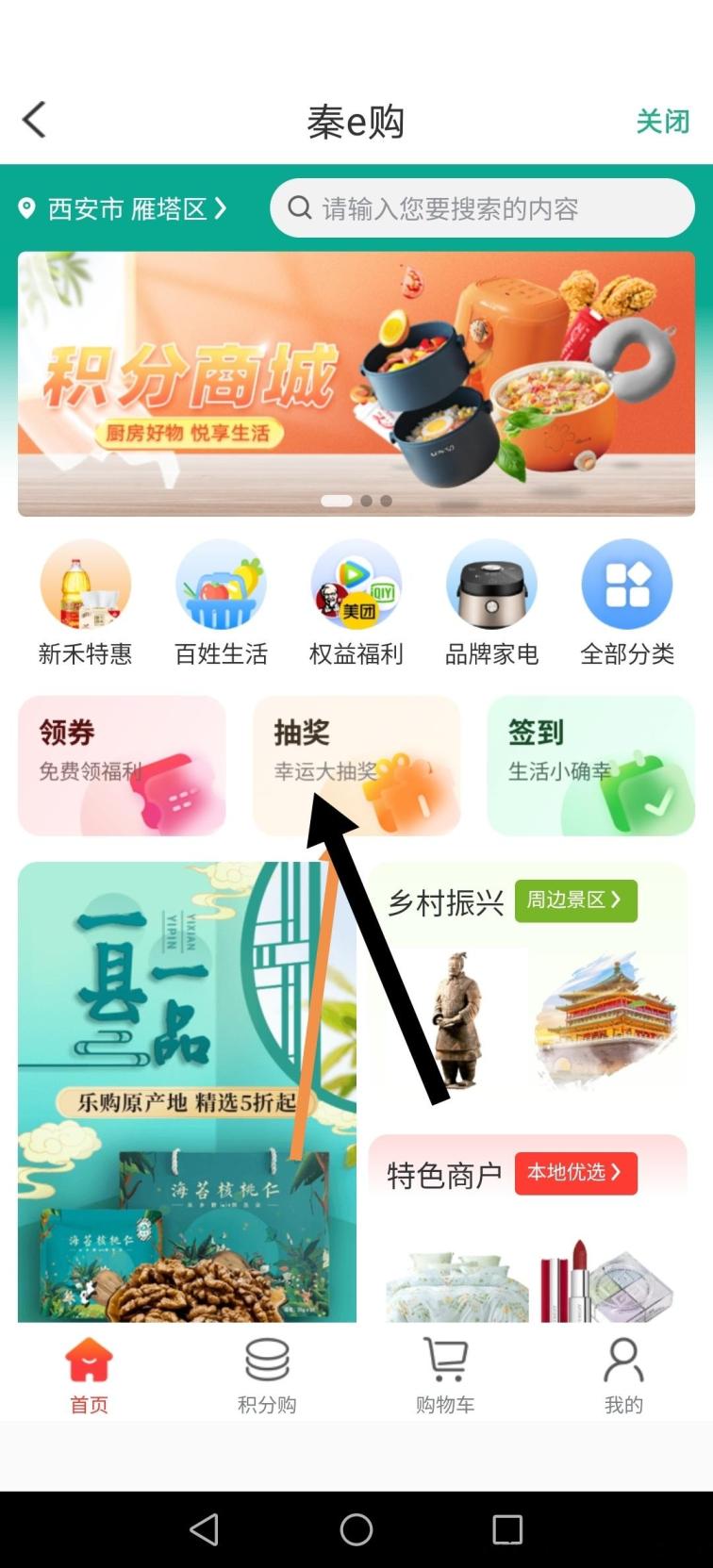
Task: Switch to the 积分购 tab
Action: pos(267,1376)
